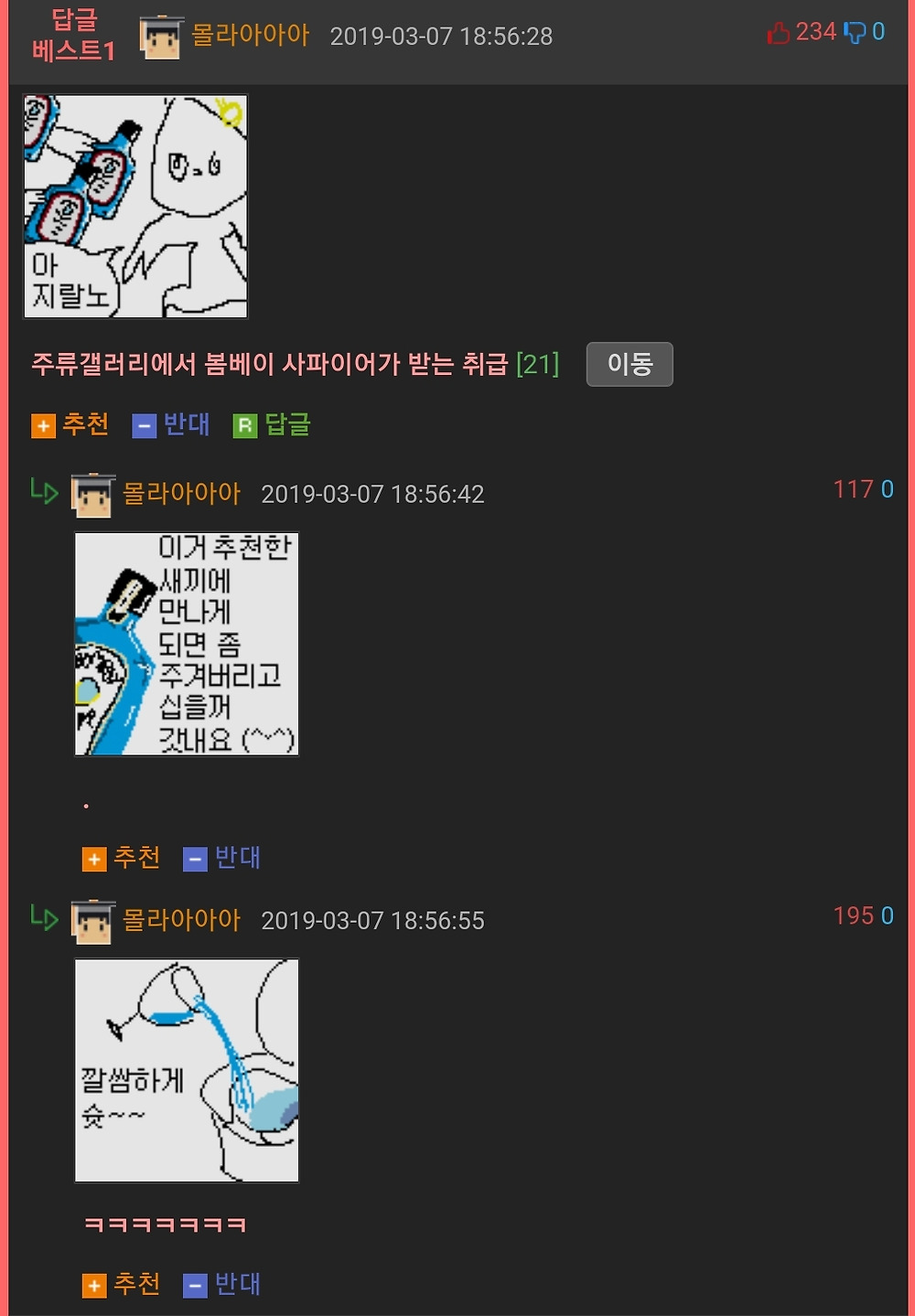This screenshot has width=915, height=1316.
Task: Upvote (추천) the ㅋㅋㅋㅋㅋㅋㅋ reply
Action: click(x=122, y=1284)
